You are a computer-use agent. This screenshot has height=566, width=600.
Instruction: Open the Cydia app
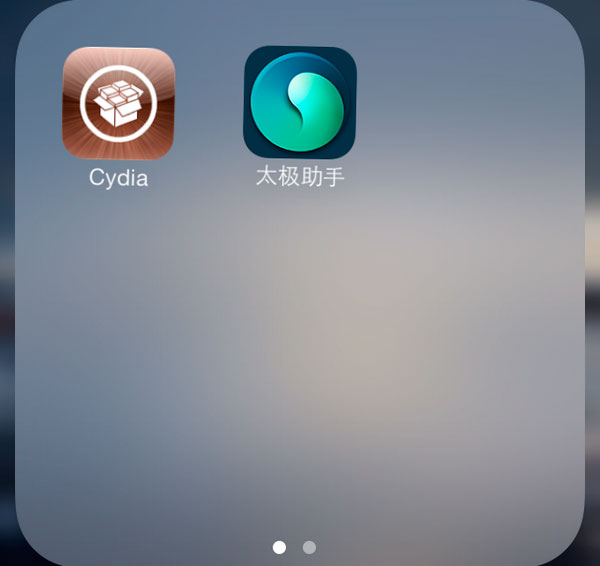[118, 104]
